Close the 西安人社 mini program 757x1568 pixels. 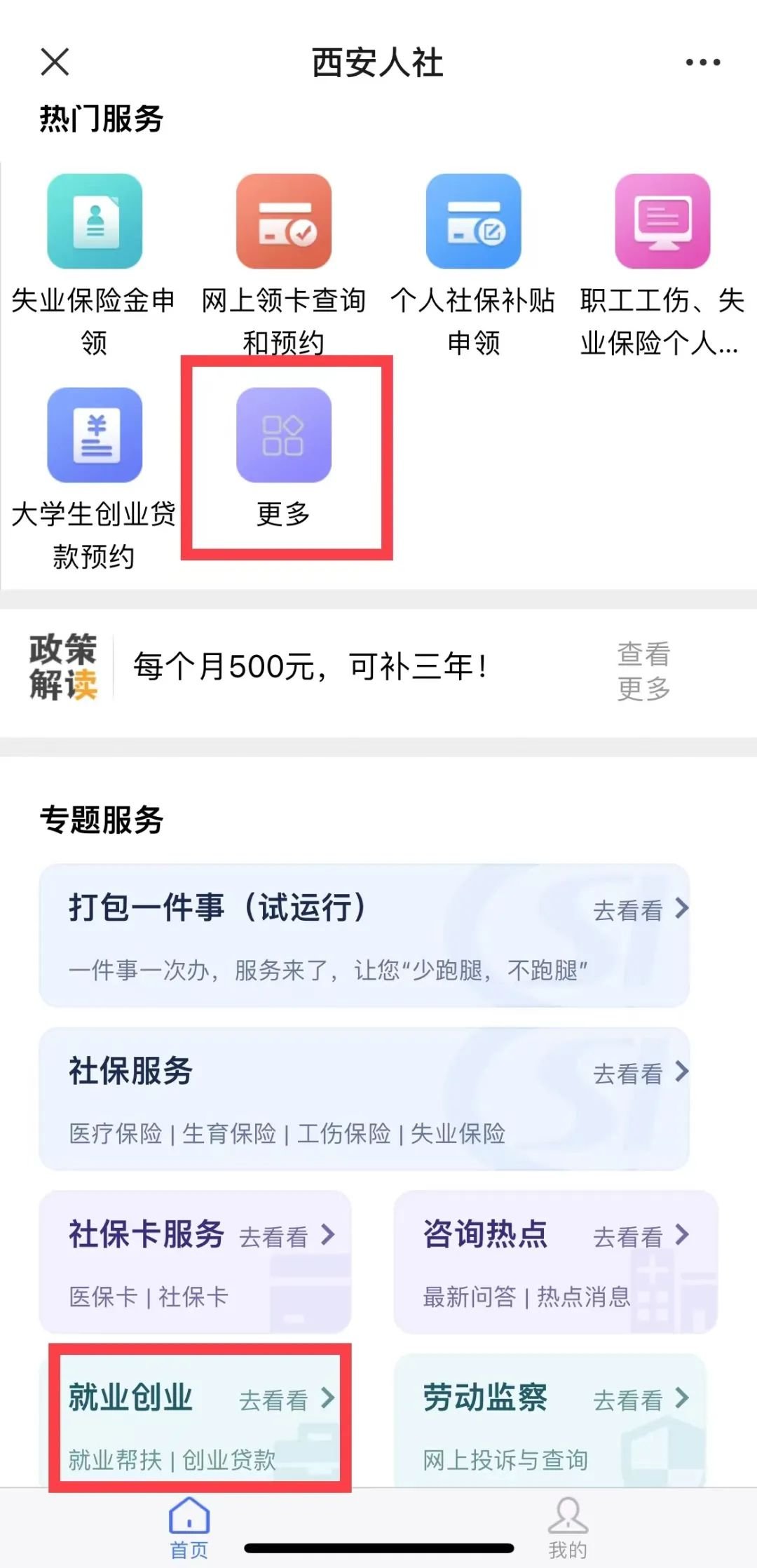[x=55, y=62]
